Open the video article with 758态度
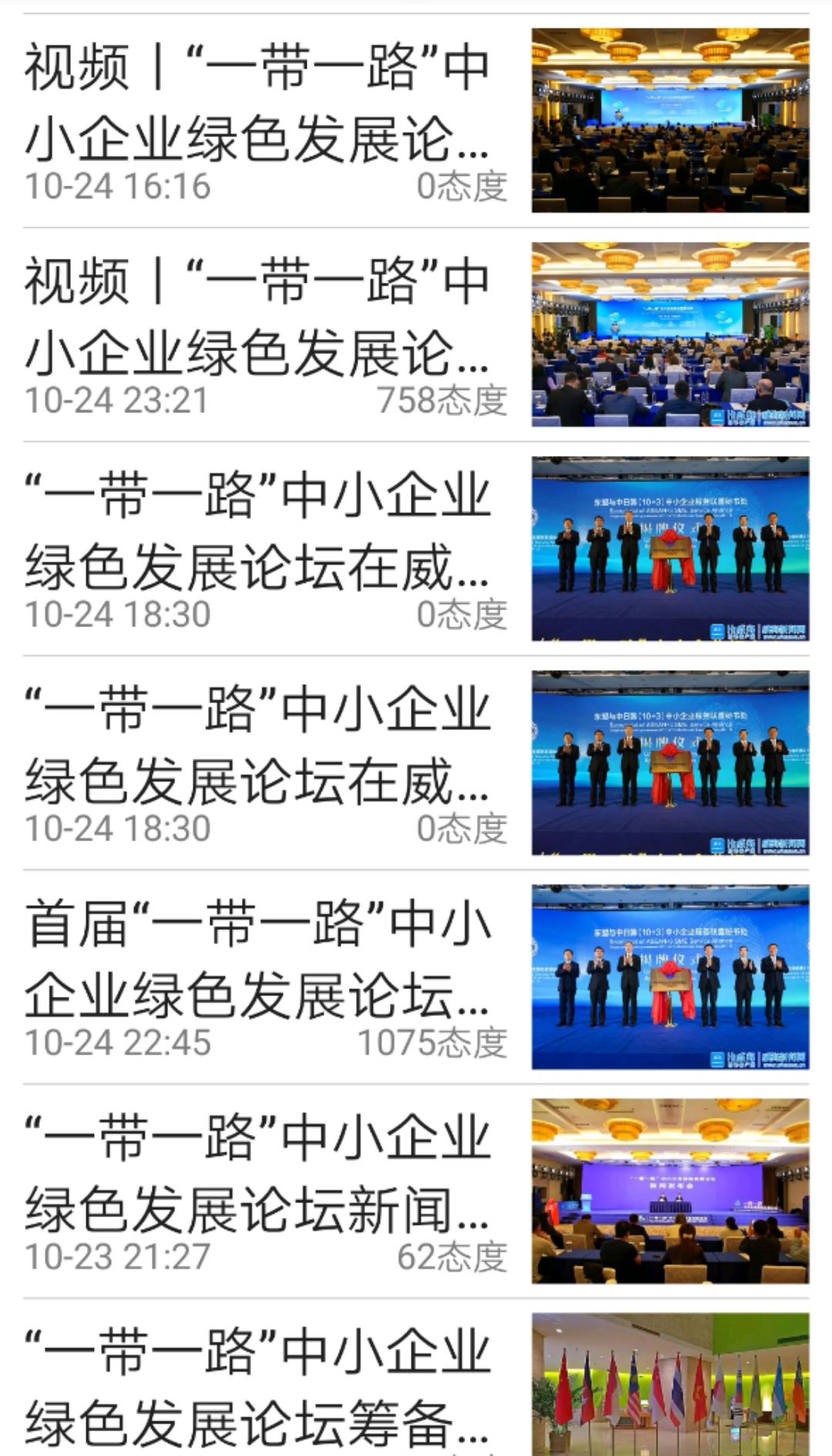The height and width of the screenshot is (1456, 832). (416, 334)
